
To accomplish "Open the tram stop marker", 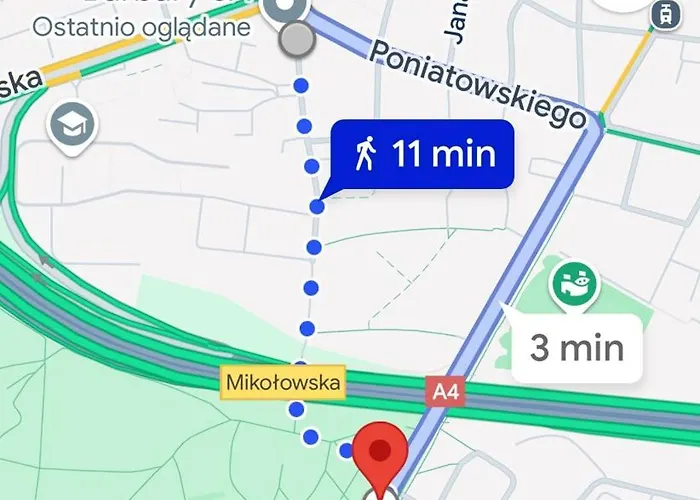I will tap(661, 14).
